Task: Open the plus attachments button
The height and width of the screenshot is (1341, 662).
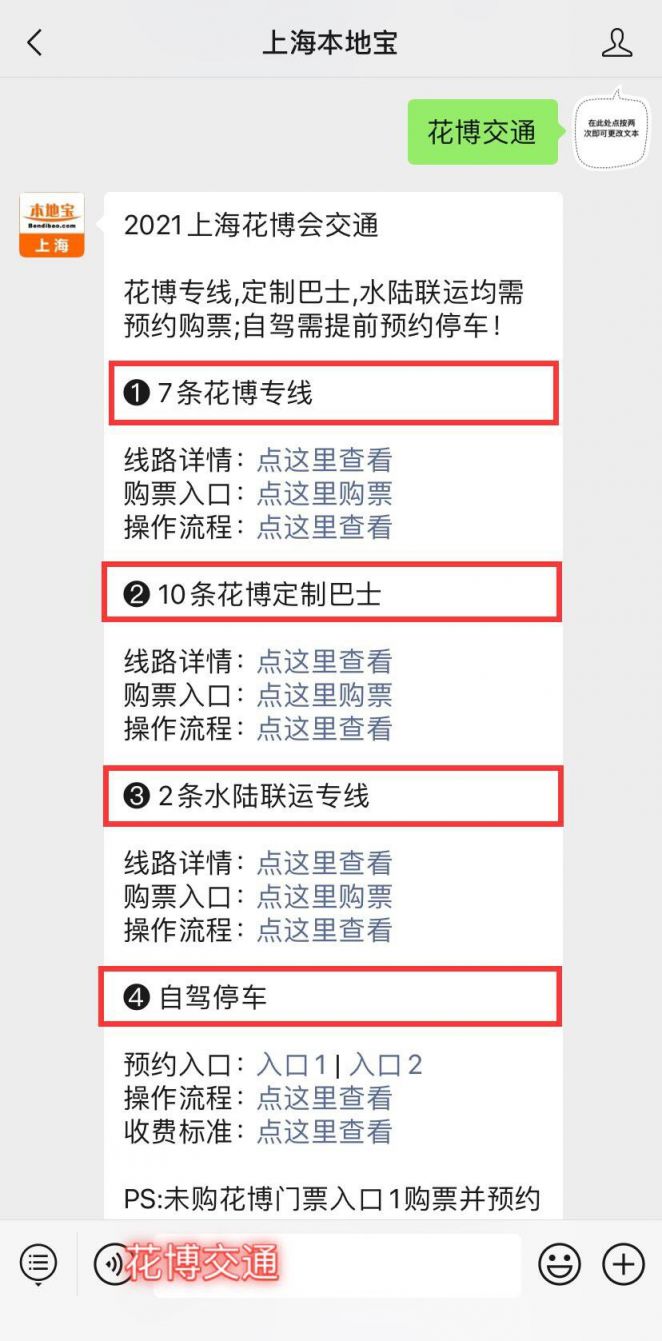Action: pyautogui.click(x=622, y=1264)
